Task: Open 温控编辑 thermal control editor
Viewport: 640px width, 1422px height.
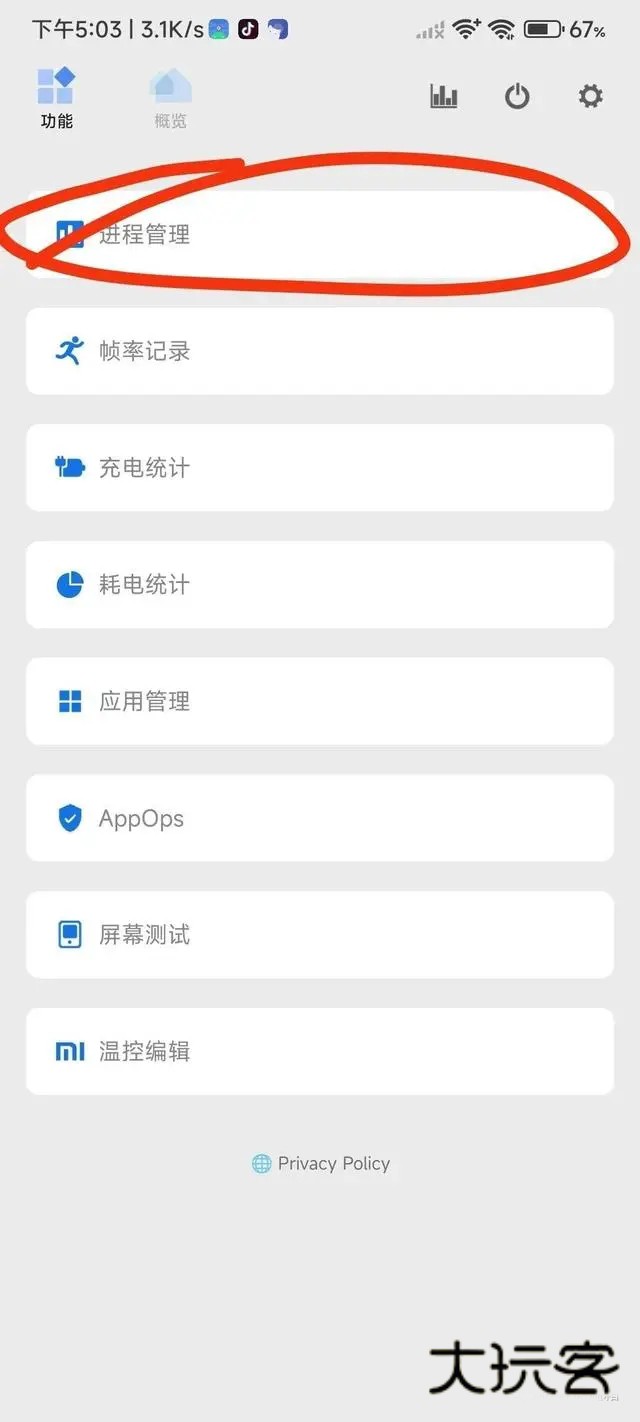Action: 319,1051
